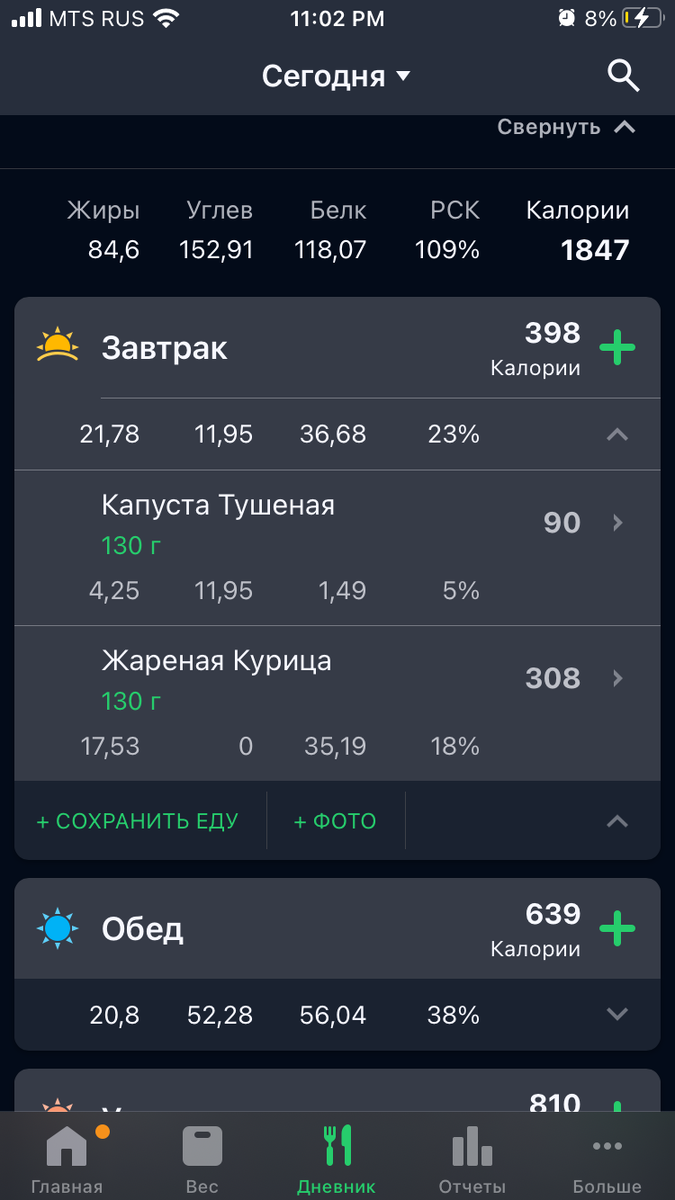Open the Отчеты tab
Viewport: 675px width, 1200px height.
click(x=472, y=1158)
